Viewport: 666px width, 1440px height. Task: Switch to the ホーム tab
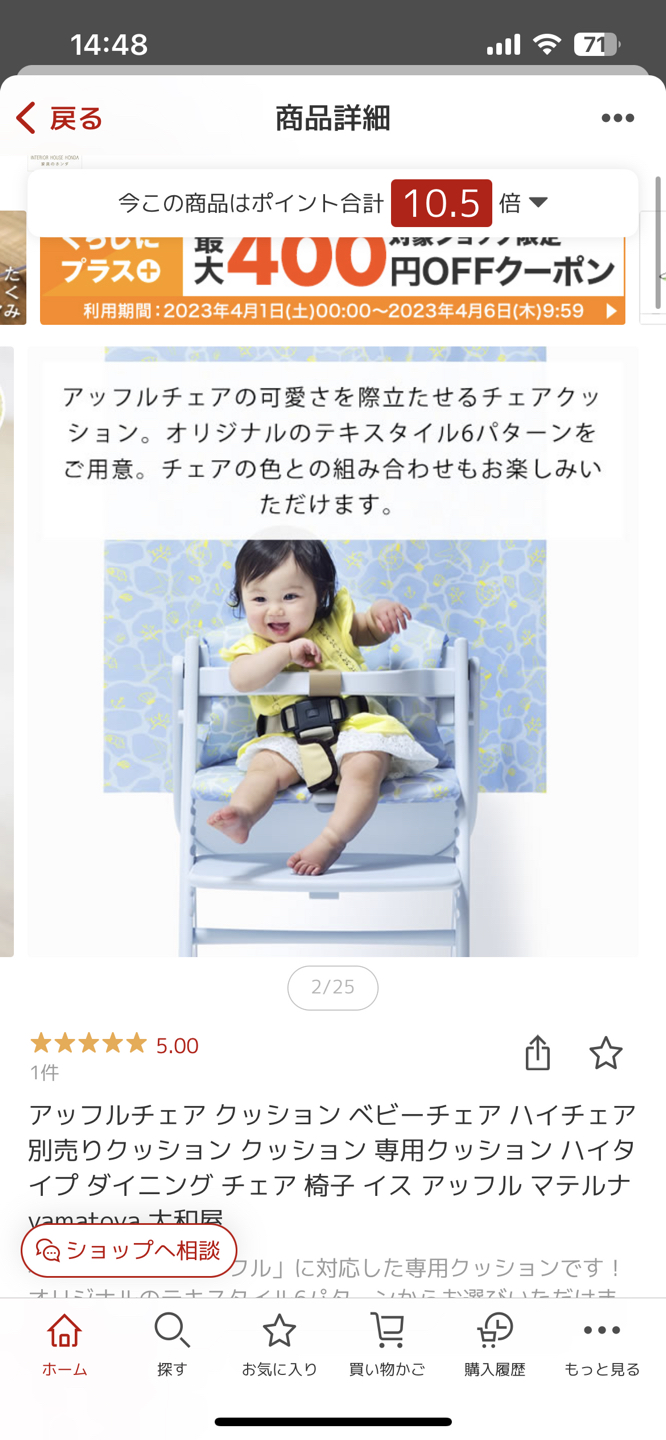click(64, 1345)
